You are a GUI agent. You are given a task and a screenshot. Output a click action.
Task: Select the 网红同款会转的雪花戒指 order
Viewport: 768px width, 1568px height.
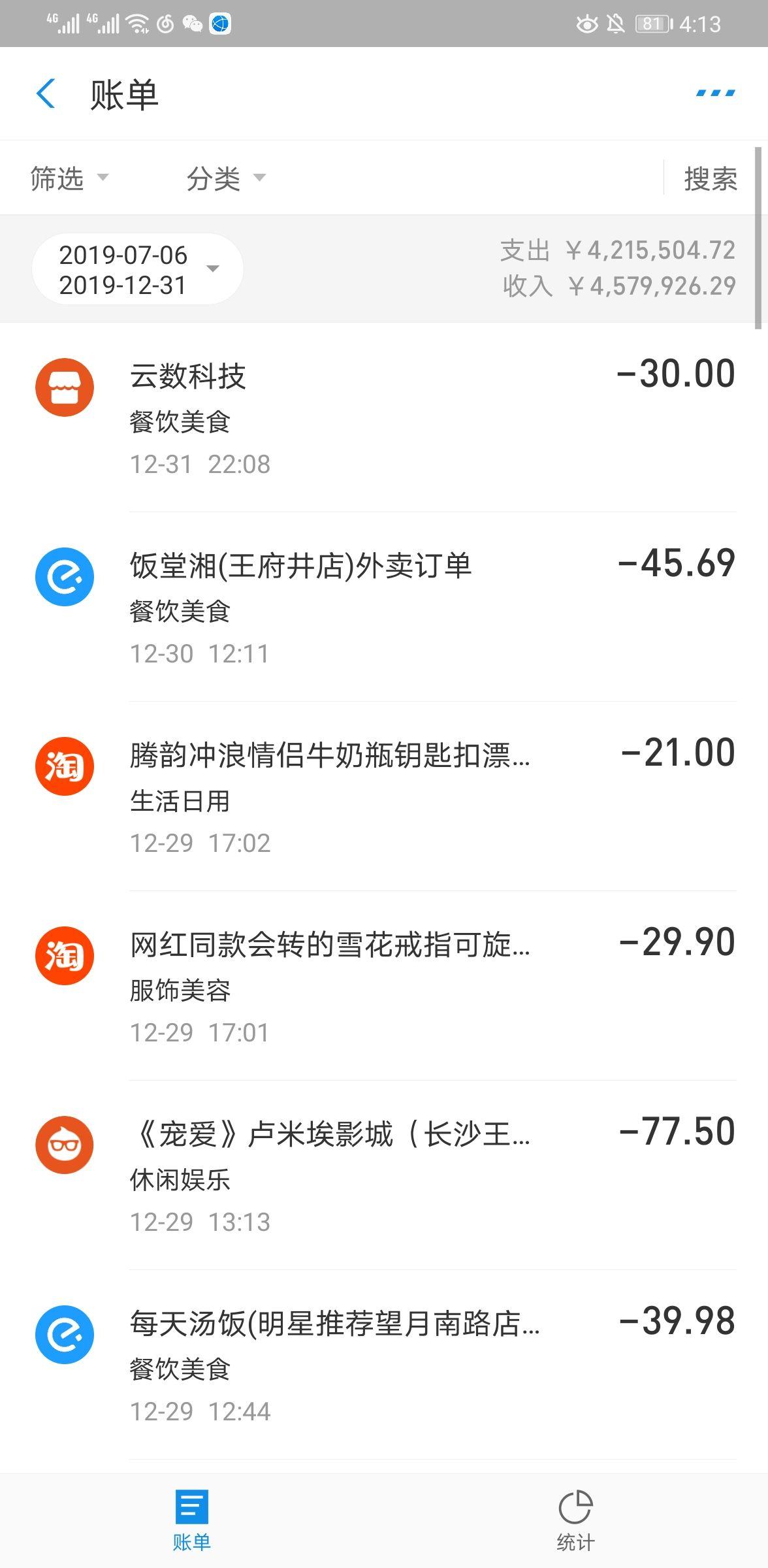tap(384, 985)
